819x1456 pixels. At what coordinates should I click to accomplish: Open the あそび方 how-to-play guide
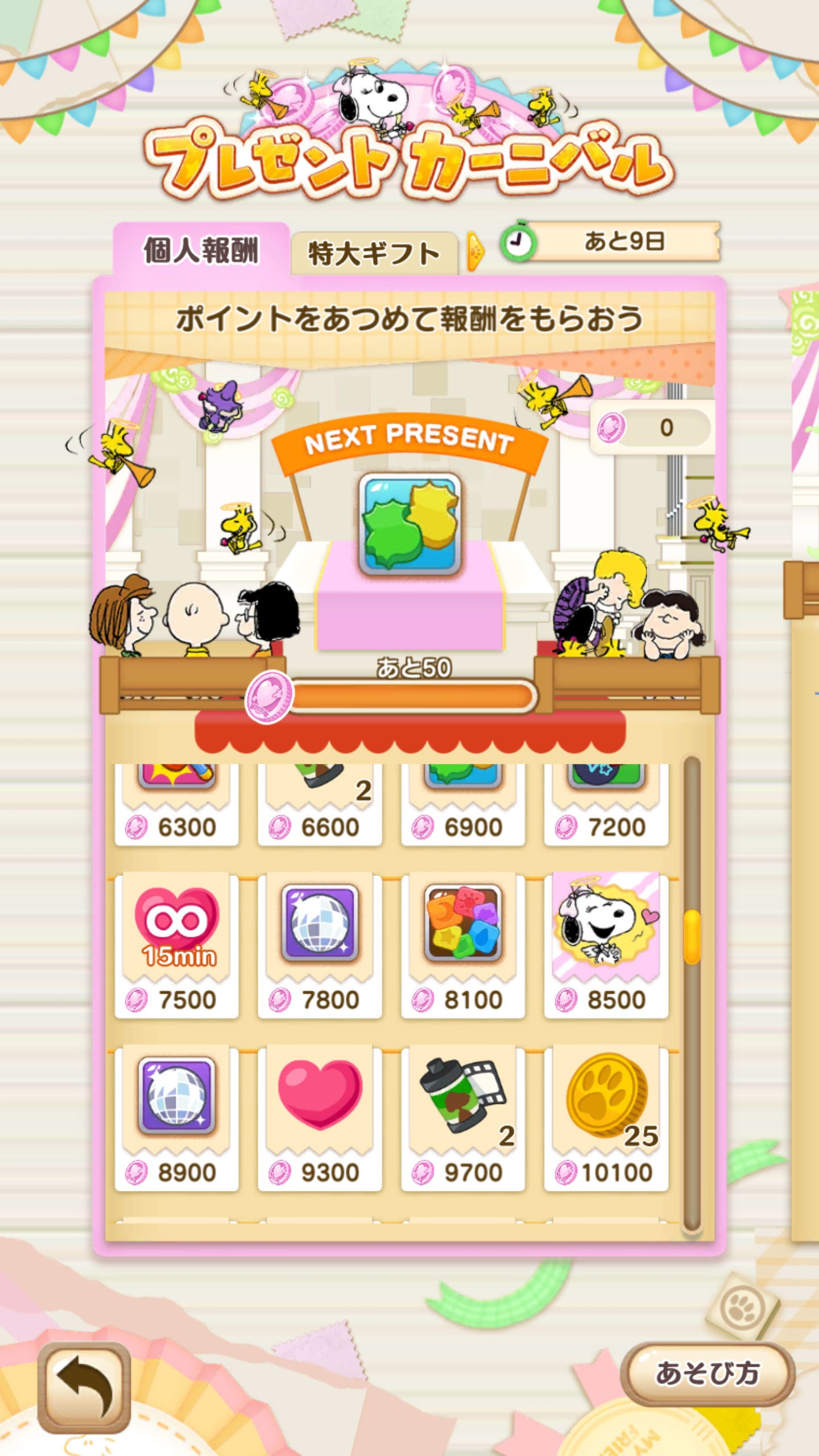(707, 1373)
